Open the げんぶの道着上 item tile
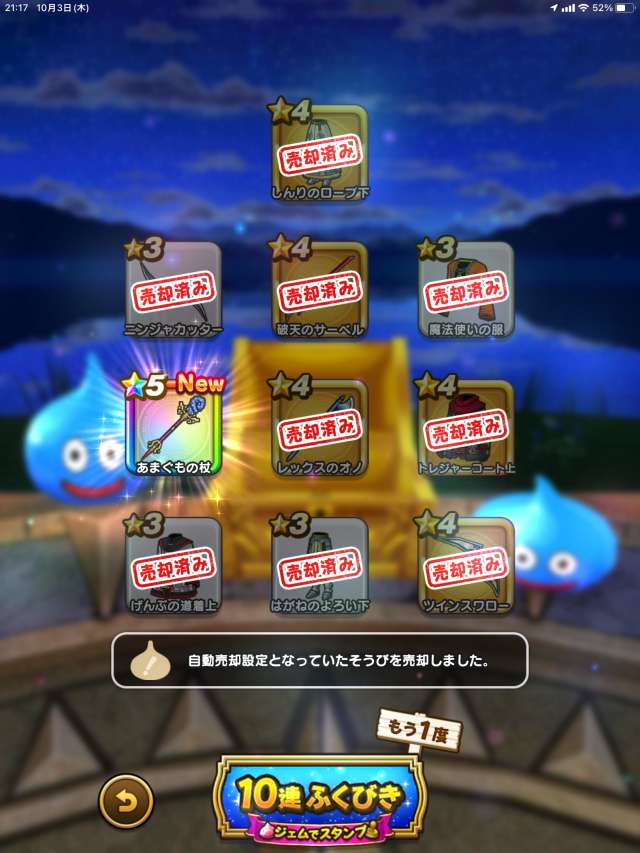The width and height of the screenshot is (640, 853). coord(174,564)
